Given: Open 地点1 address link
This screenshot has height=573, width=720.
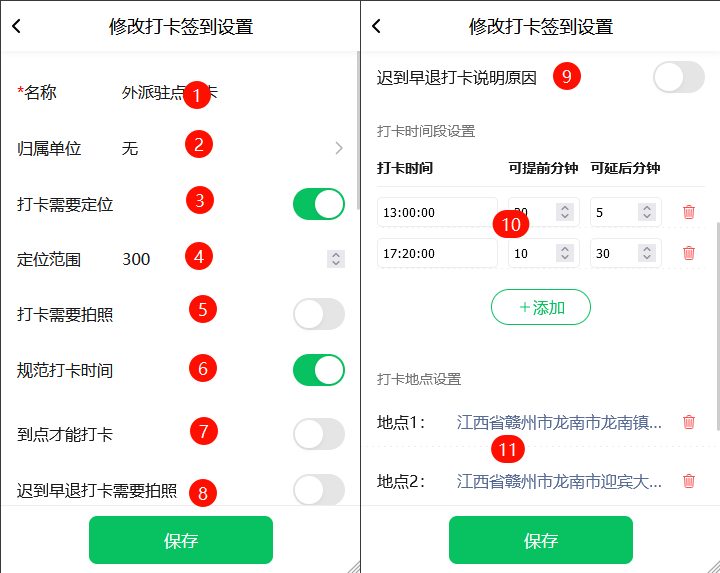Looking at the screenshot, I should pos(559,422).
